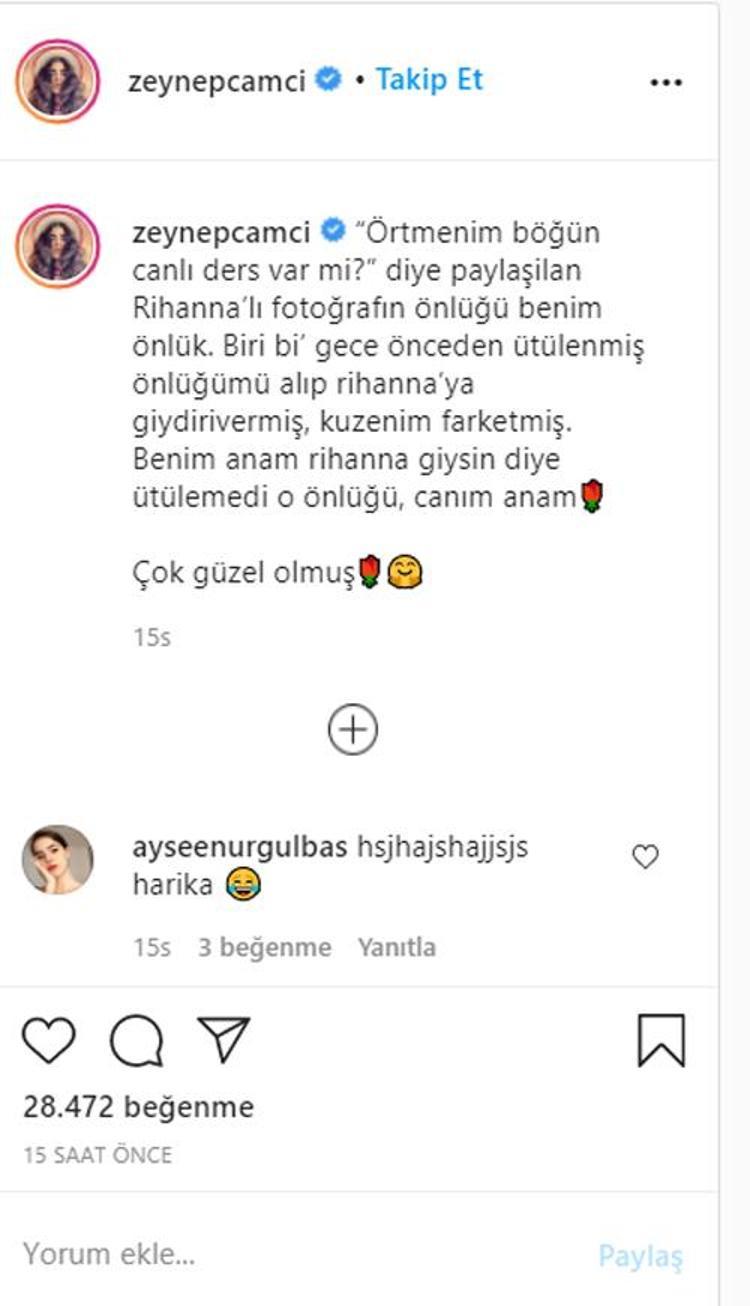Viewport: 750px width, 1306px height.
Task: View the 28.472 beğenme list
Action: (x=138, y=1107)
